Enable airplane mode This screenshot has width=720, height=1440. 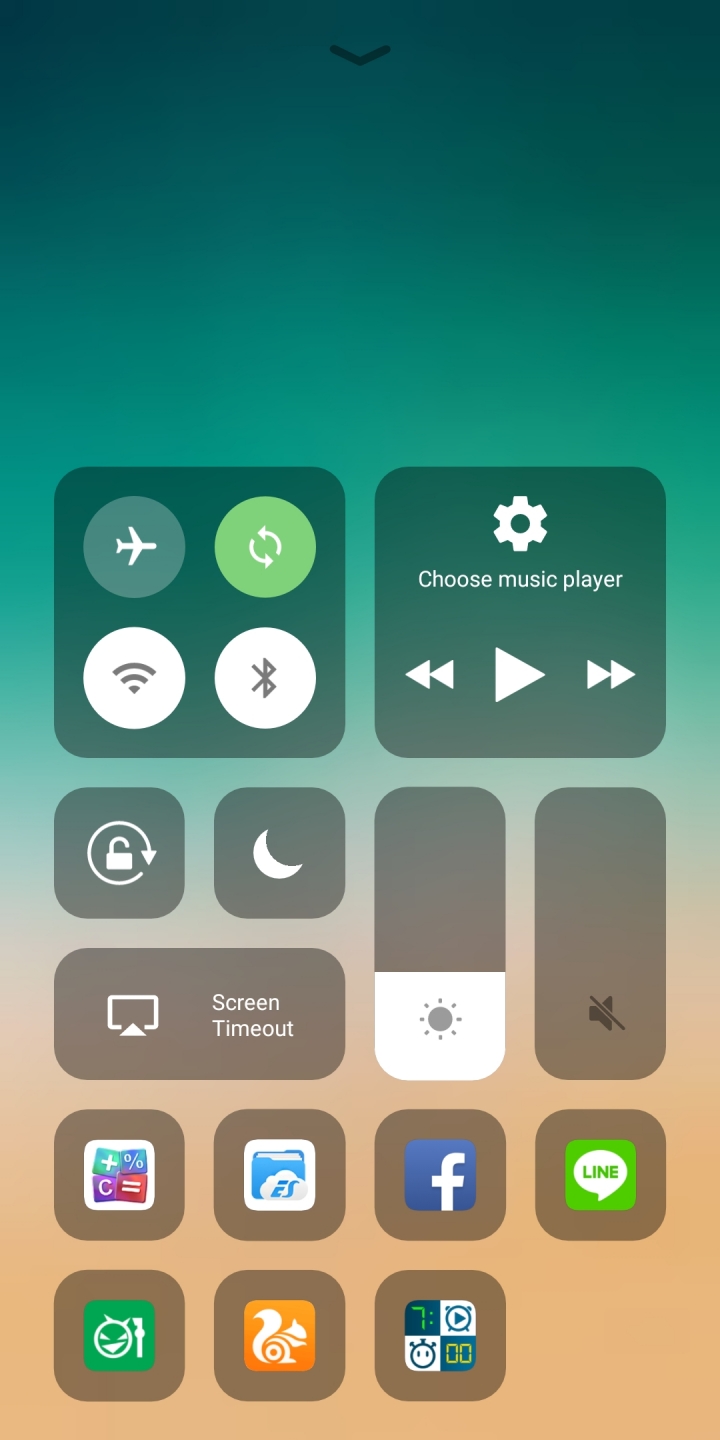point(135,547)
